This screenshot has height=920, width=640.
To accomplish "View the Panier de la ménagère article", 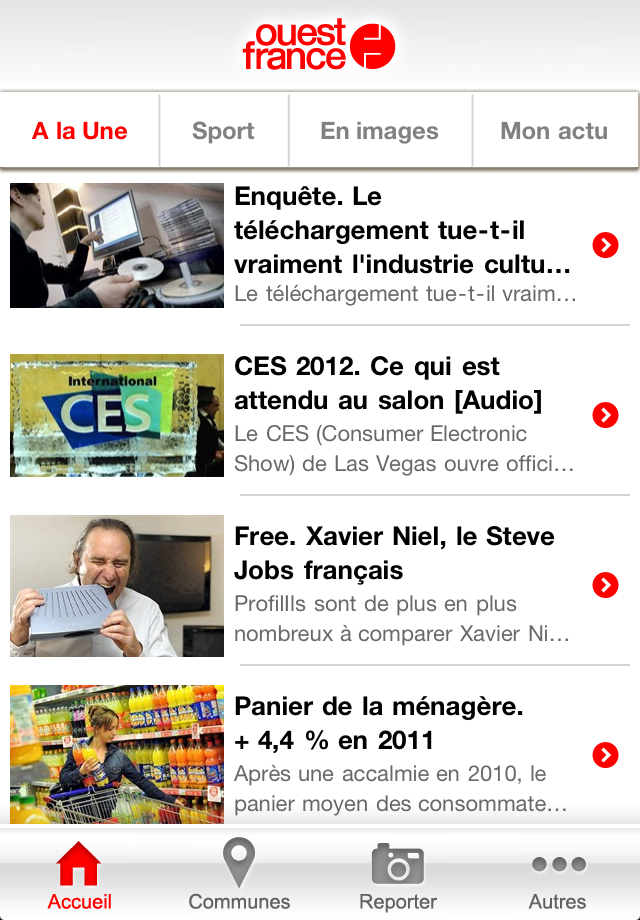I will 320,755.
